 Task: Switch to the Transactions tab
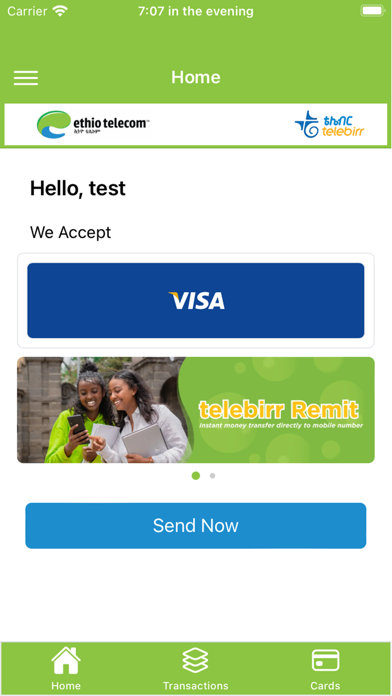click(196, 668)
